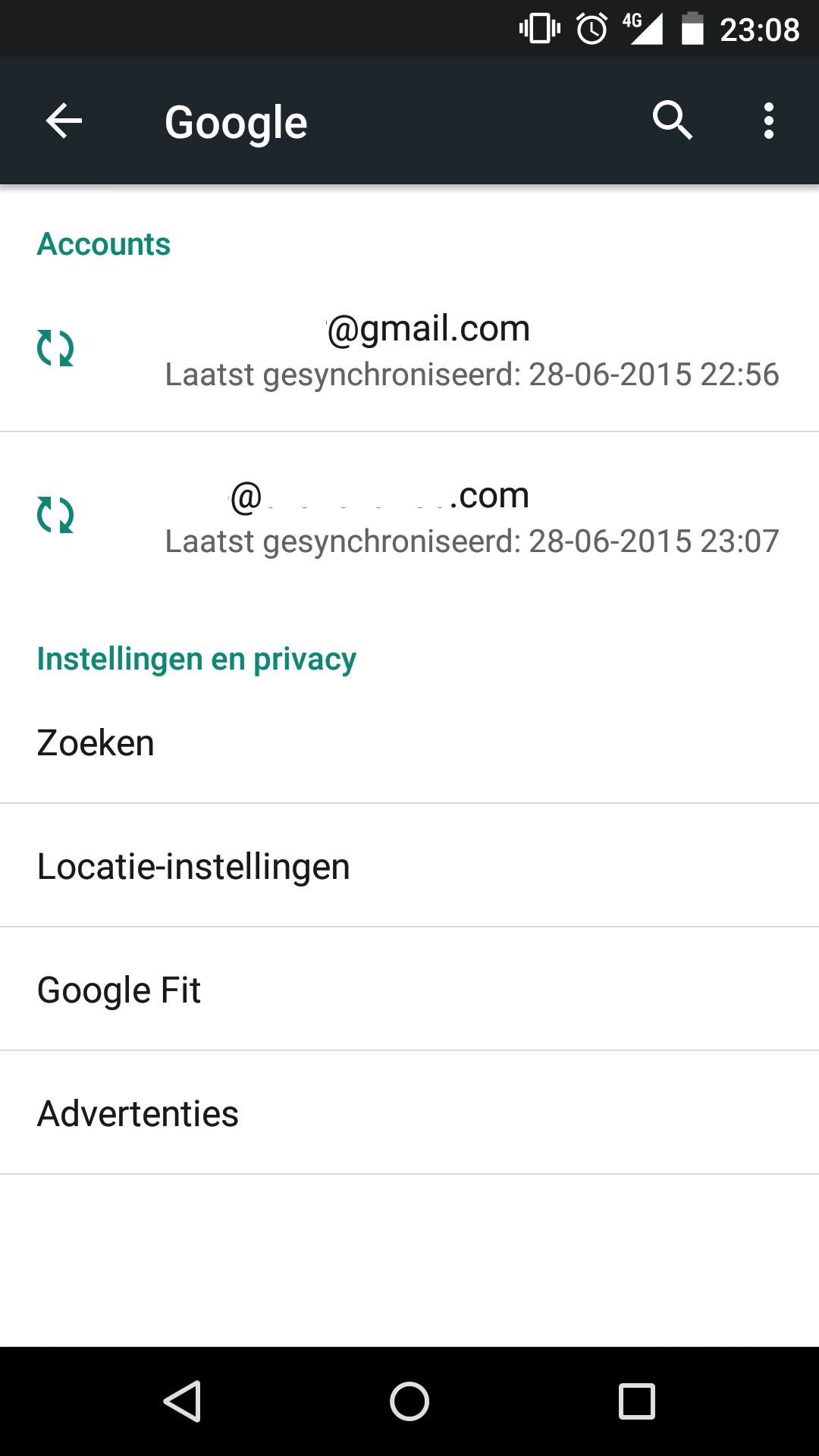The width and height of the screenshot is (819, 1456).
Task: Tap the system home button
Action: tap(409, 1401)
